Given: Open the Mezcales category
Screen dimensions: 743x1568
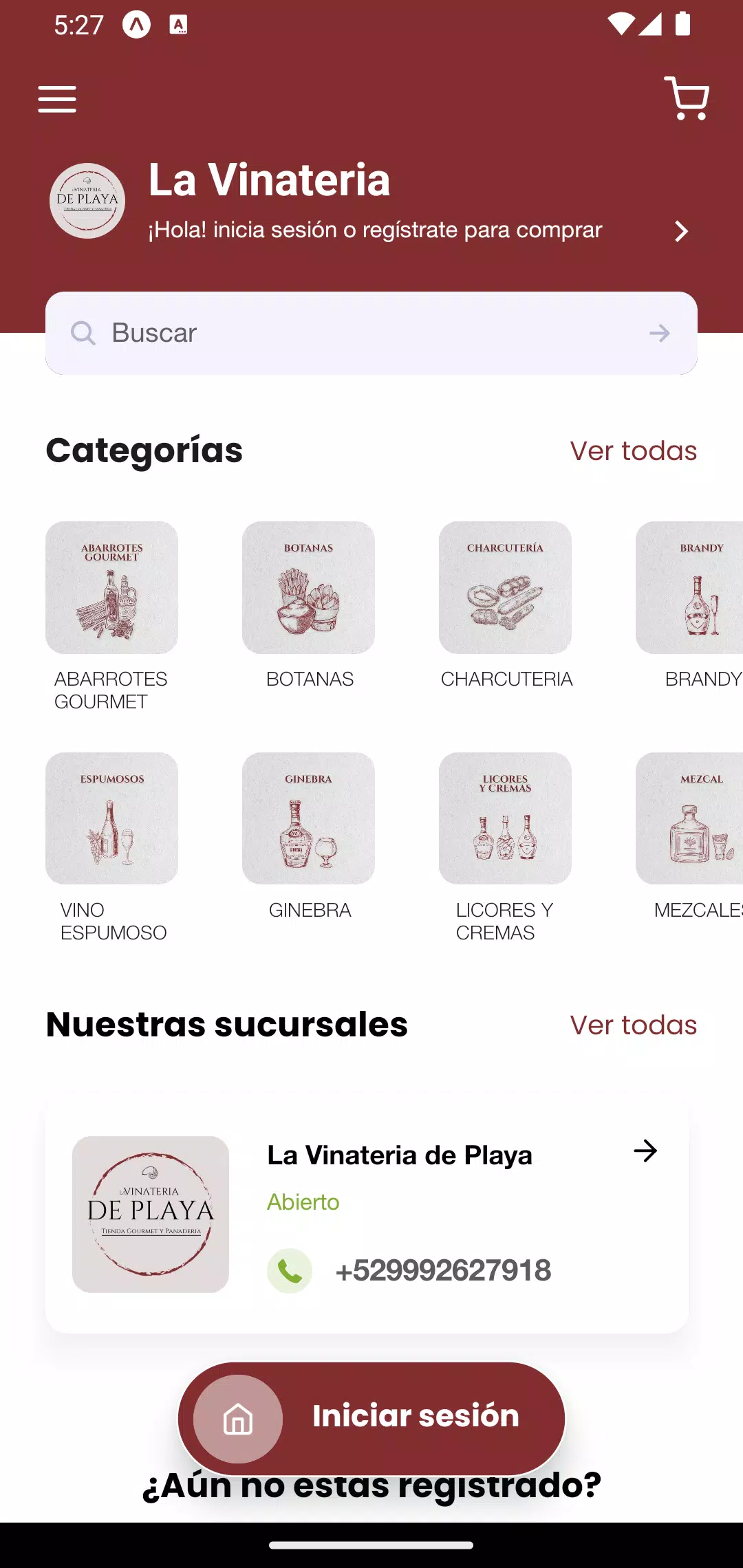Looking at the screenshot, I should click(x=689, y=836).
